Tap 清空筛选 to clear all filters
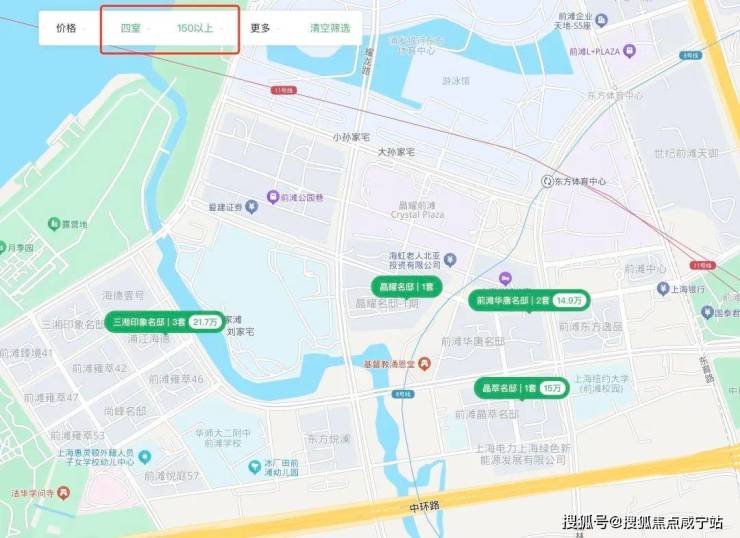This screenshot has width=740, height=538. 330,28
